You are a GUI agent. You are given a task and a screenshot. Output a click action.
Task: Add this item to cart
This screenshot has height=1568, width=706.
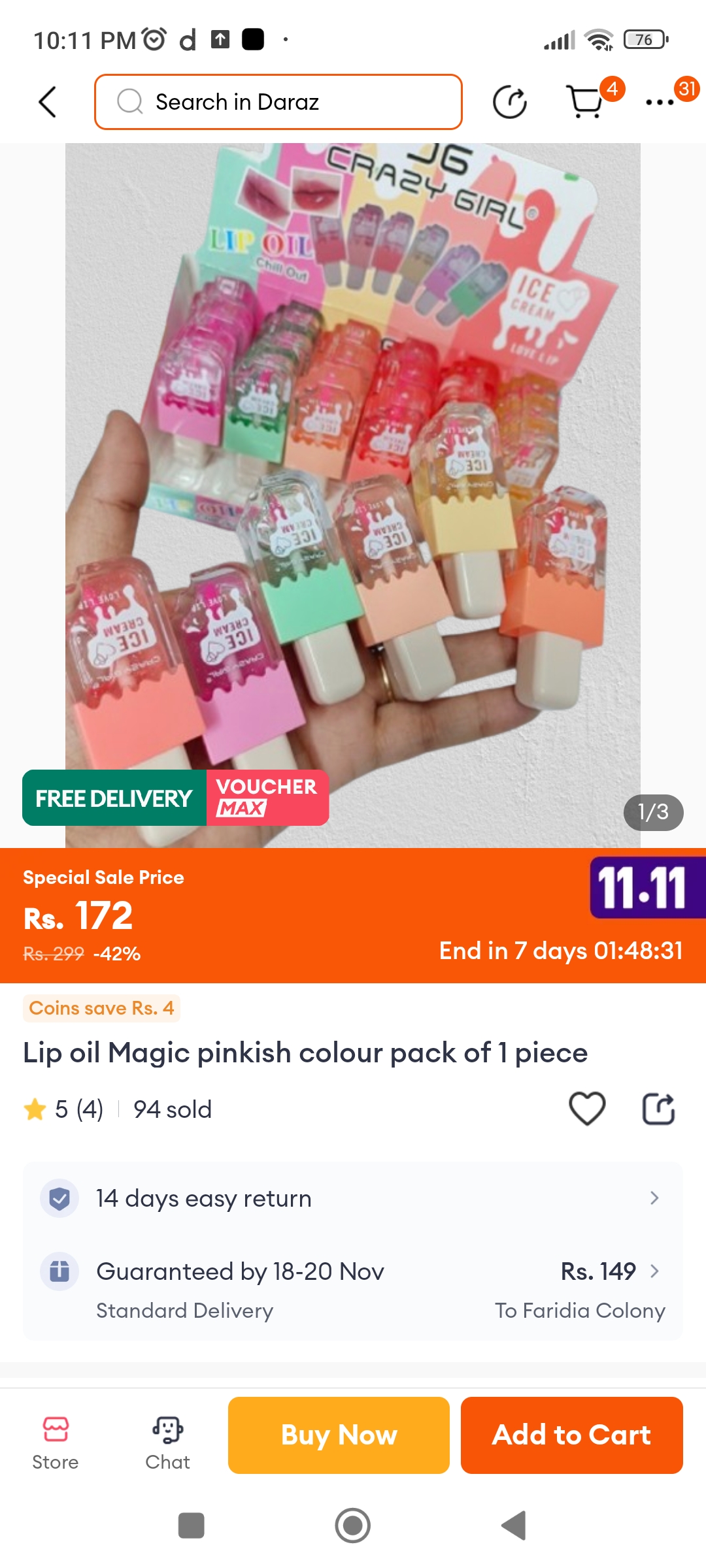[571, 1435]
